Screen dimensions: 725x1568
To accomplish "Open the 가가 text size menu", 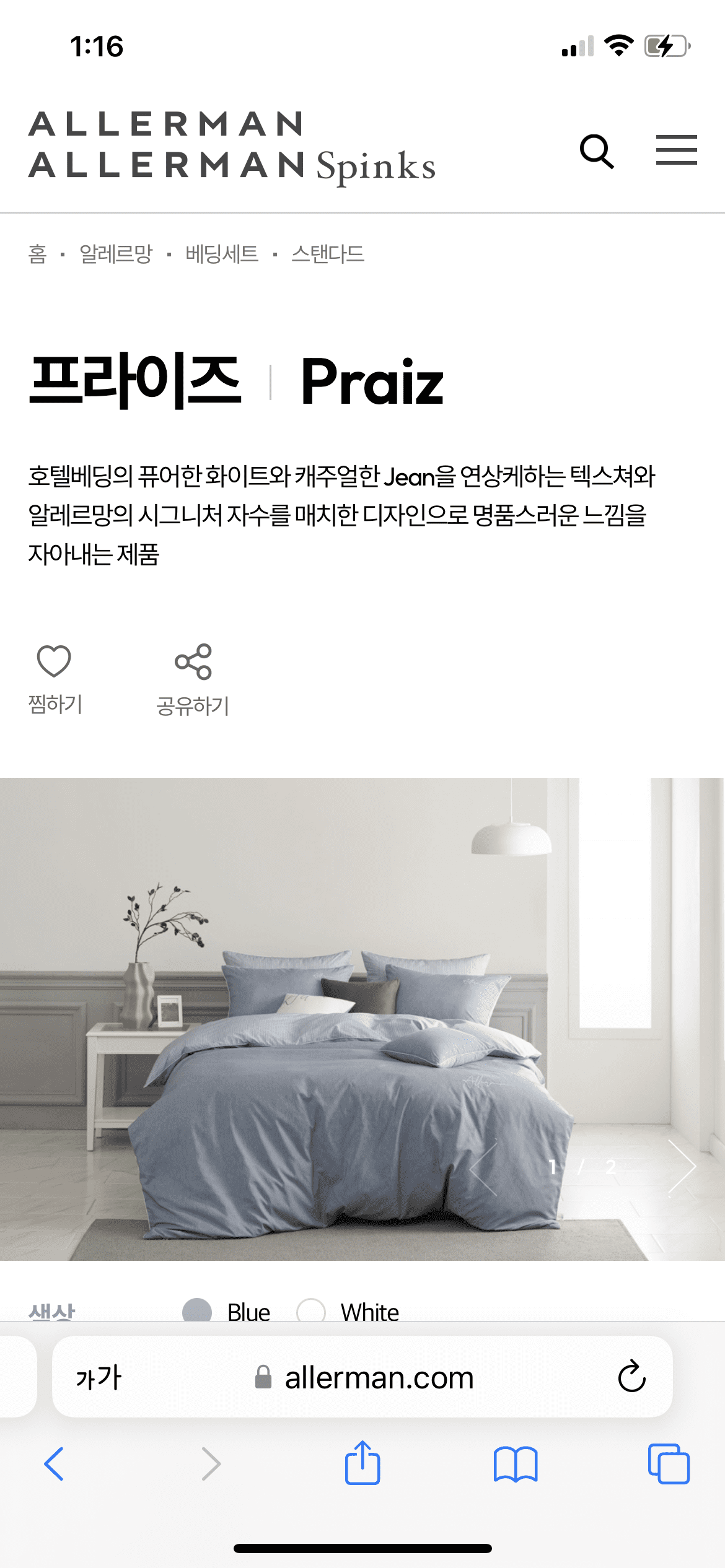I will pyautogui.click(x=99, y=1377).
